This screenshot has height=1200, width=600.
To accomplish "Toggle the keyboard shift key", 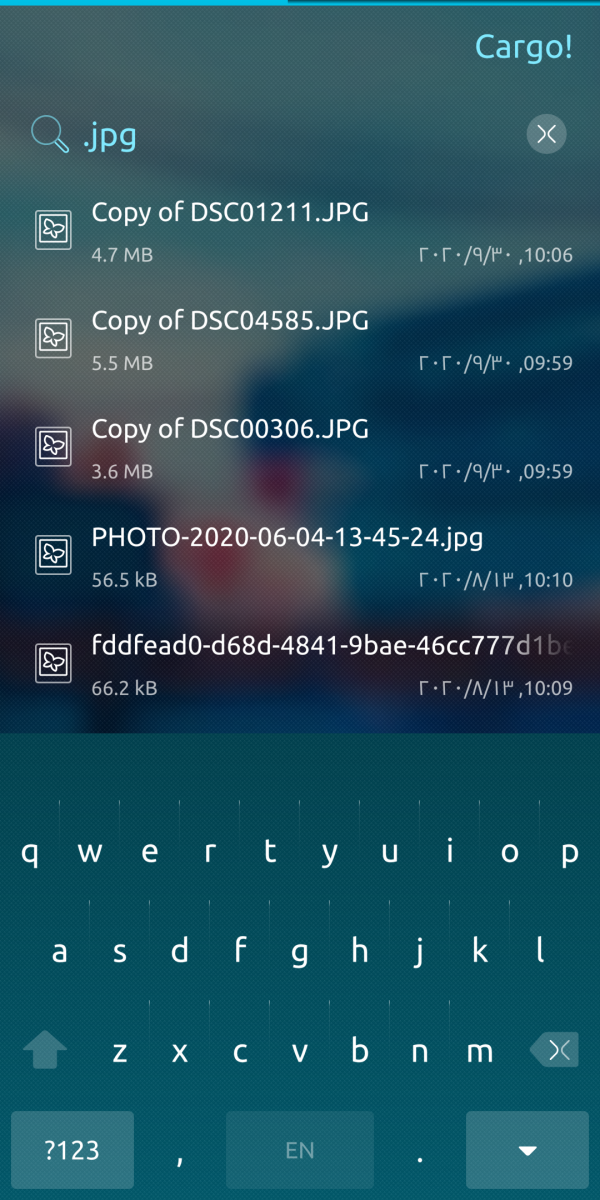I will click(44, 1050).
